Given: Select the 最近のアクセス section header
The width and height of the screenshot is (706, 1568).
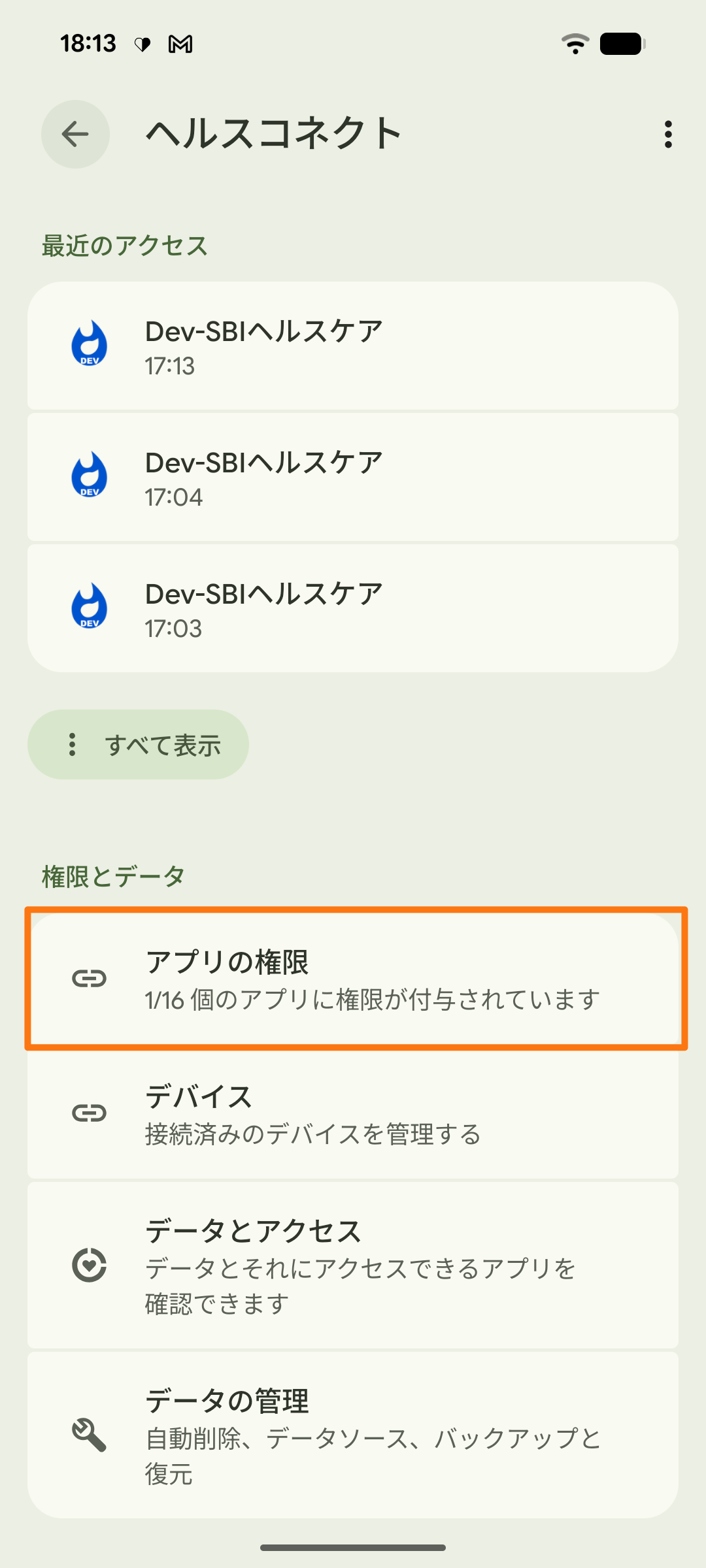Looking at the screenshot, I should pyautogui.click(x=123, y=245).
